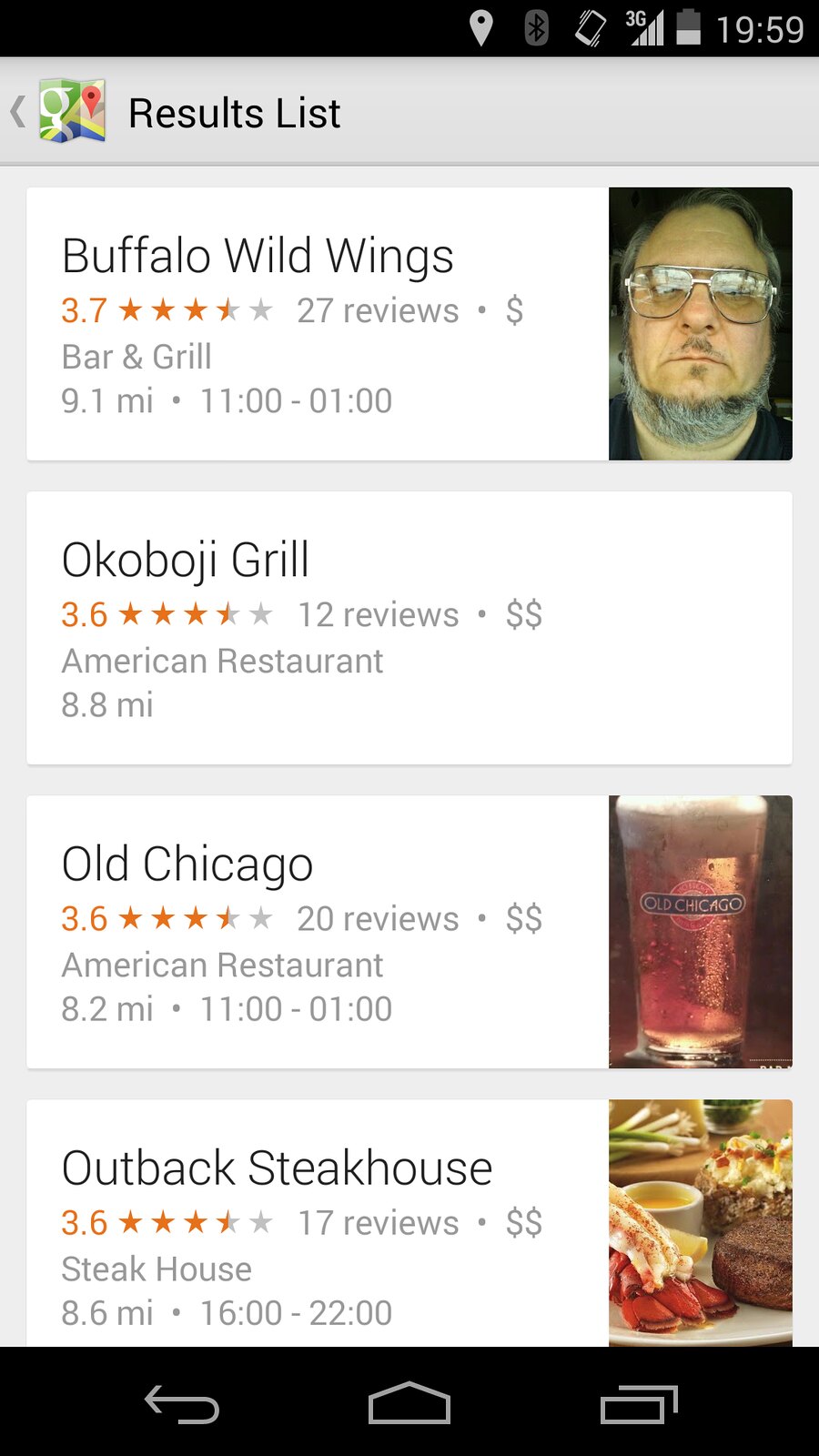Image resolution: width=819 pixels, height=1456 pixels.
Task: Go to the home screen
Action: pos(409,1404)
